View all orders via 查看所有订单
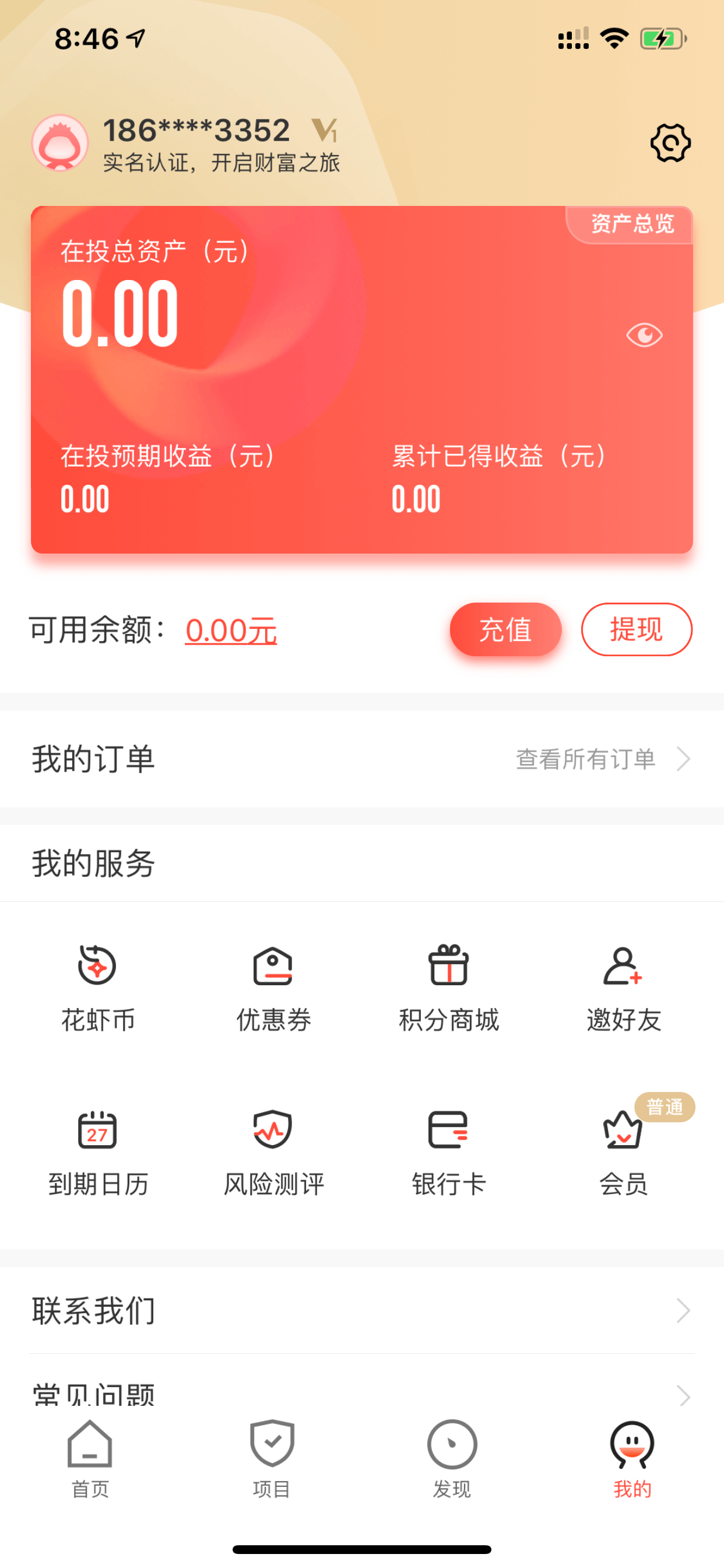This screenshot has width=724, height=1568. [603, 759]
